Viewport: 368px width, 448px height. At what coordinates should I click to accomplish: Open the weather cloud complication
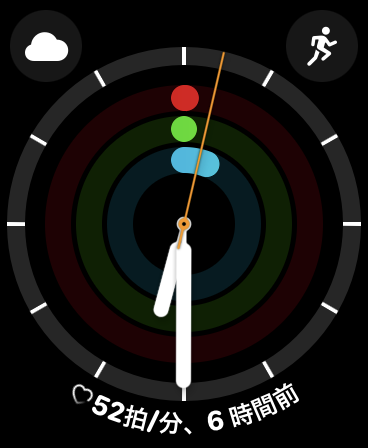pos(46,46)
